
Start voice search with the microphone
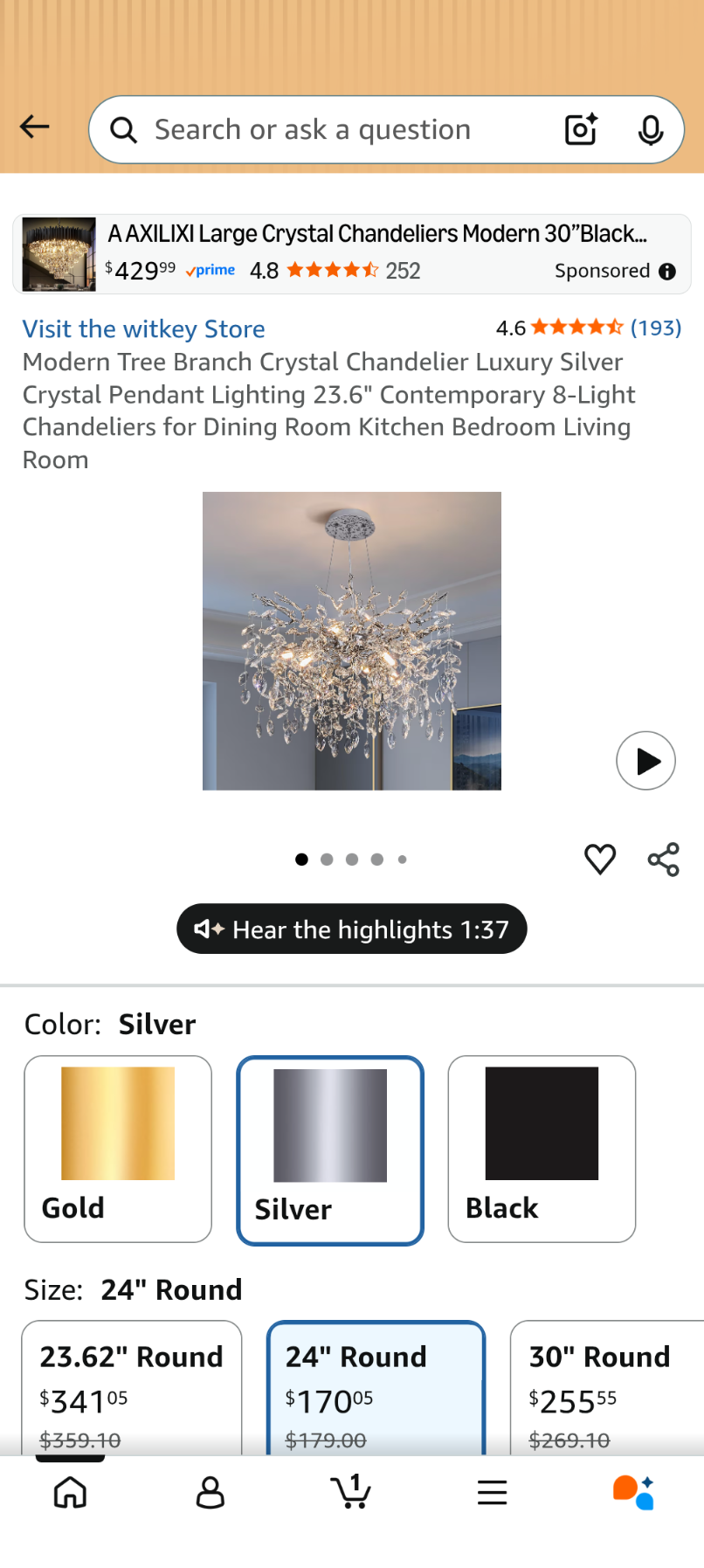[x=650, y=130]
